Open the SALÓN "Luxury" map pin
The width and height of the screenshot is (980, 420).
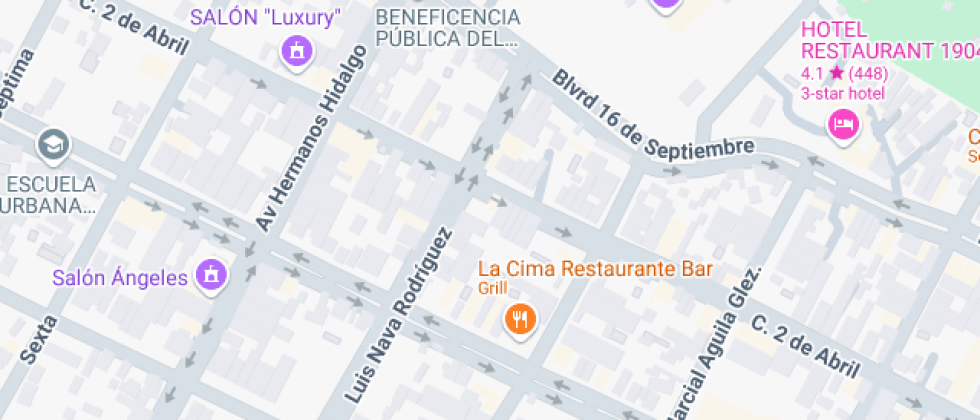pyautogui.click(x=297, y=49)
